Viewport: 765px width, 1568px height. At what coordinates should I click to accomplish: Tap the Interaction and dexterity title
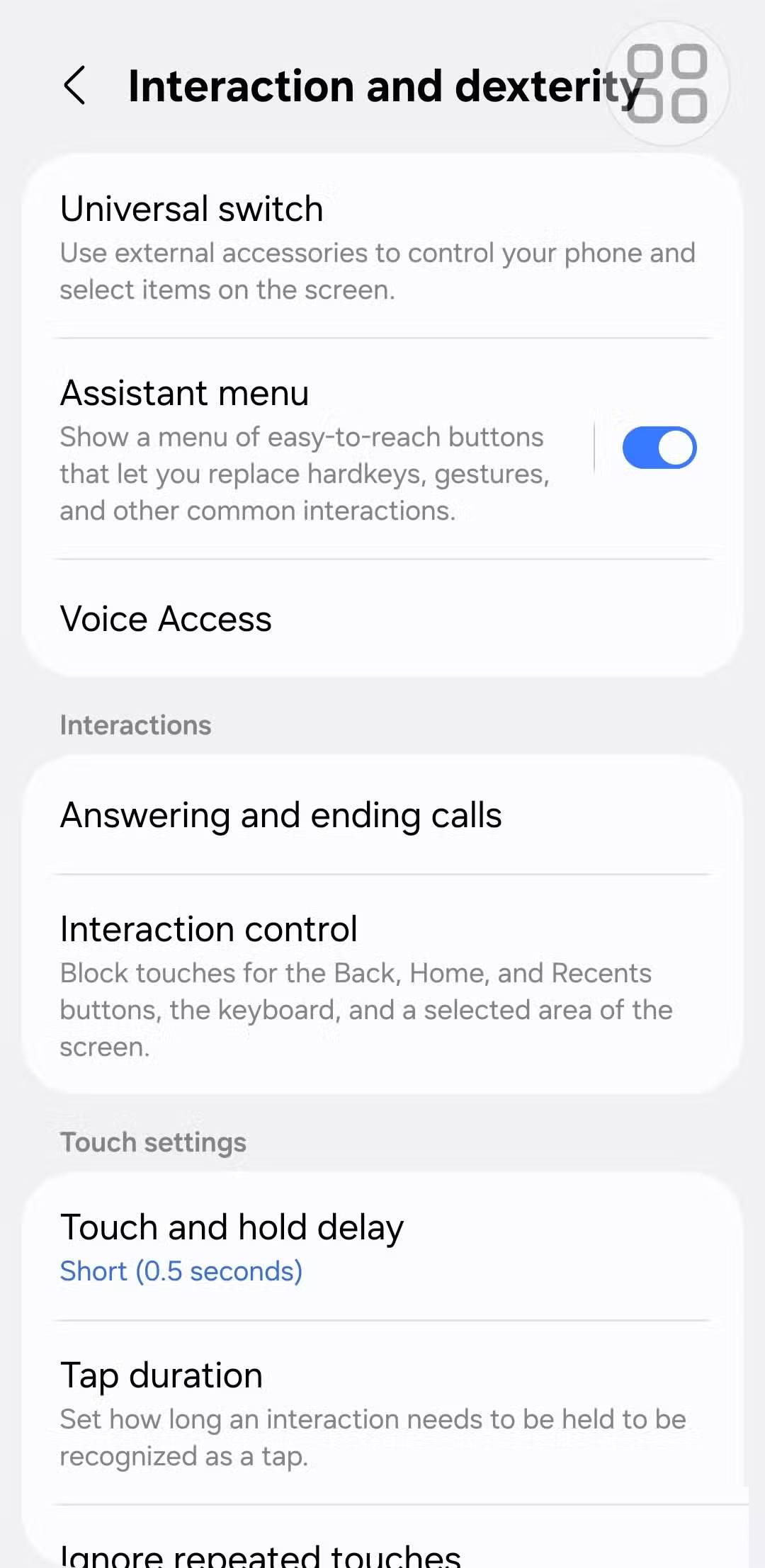(385, 85)
